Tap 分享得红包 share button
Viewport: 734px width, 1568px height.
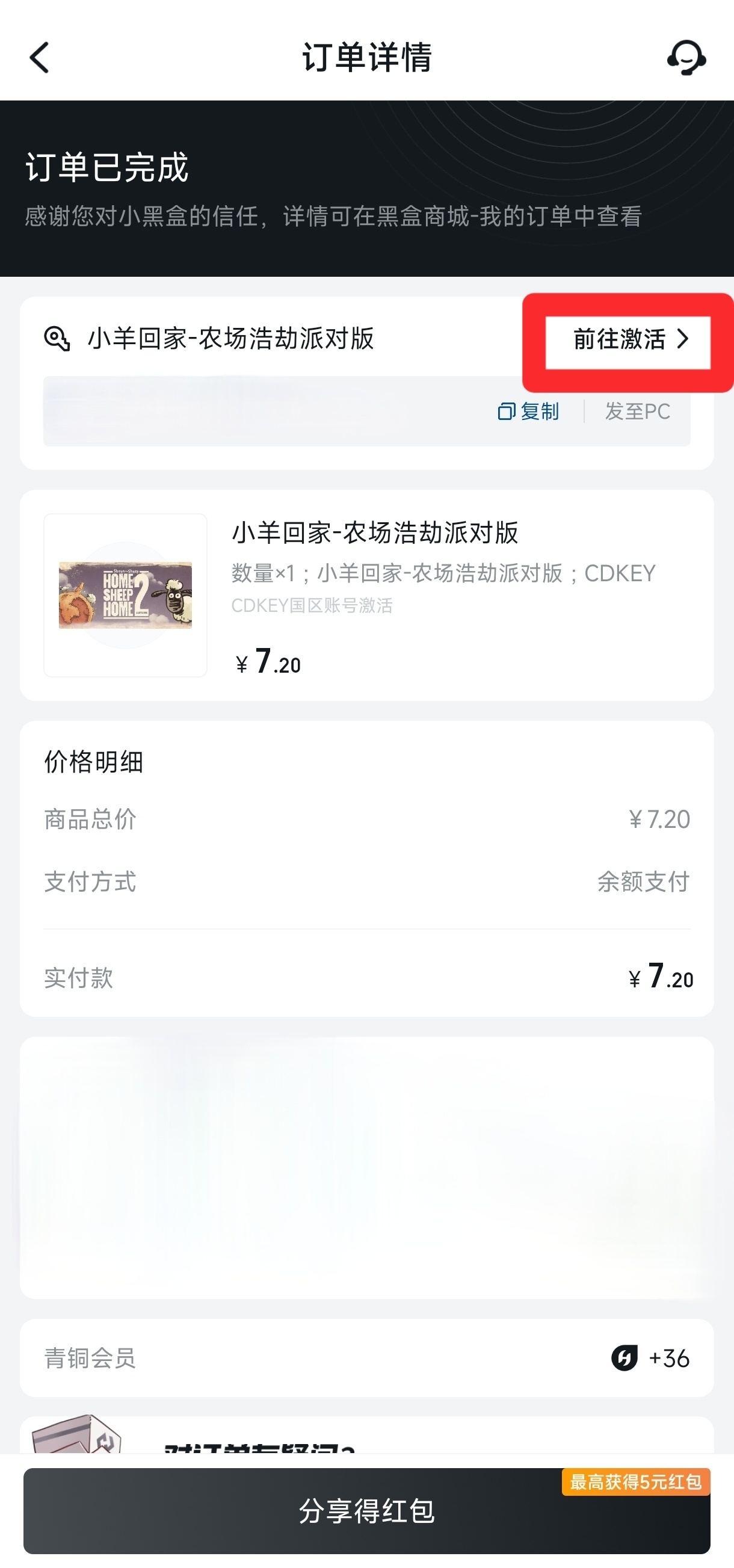click(366, 1510)
